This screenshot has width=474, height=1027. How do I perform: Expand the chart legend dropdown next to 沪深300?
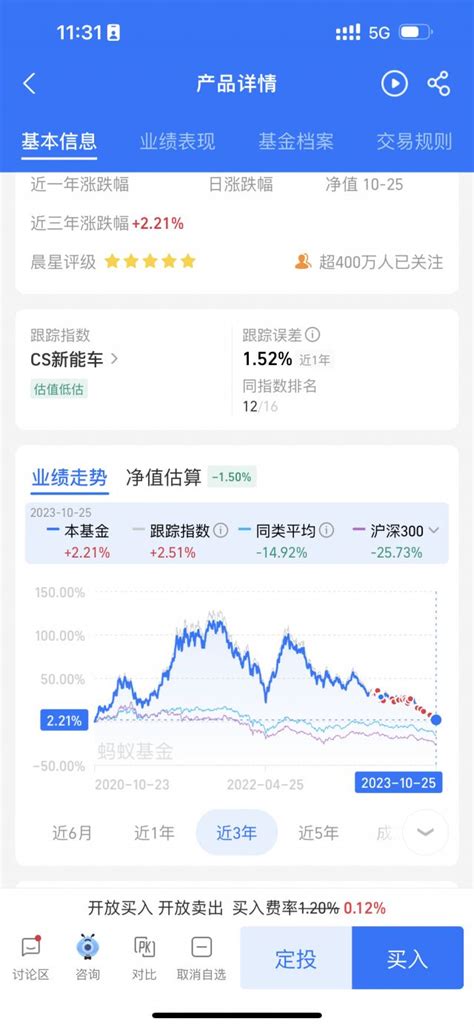434,531
